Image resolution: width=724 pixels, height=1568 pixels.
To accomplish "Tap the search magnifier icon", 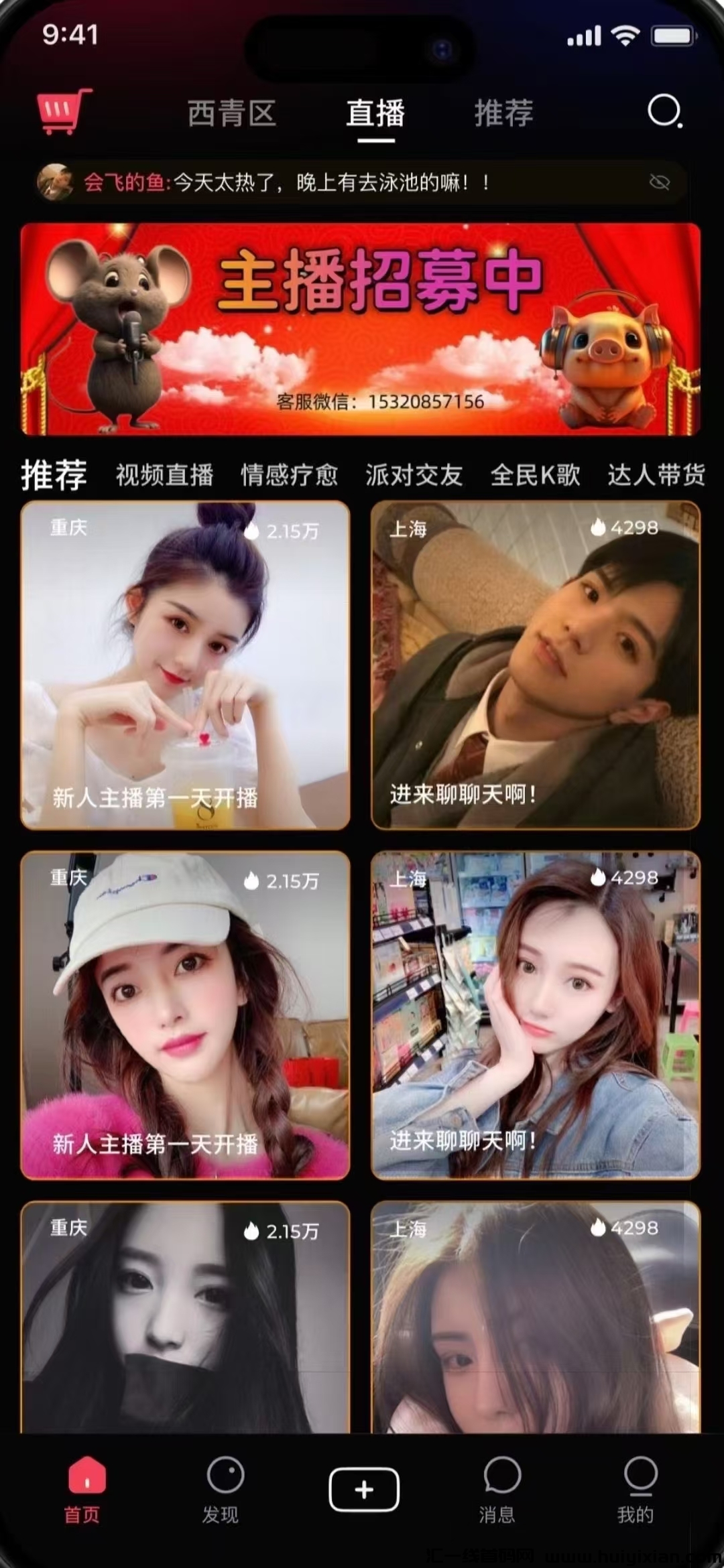I will tap(664, 111).
